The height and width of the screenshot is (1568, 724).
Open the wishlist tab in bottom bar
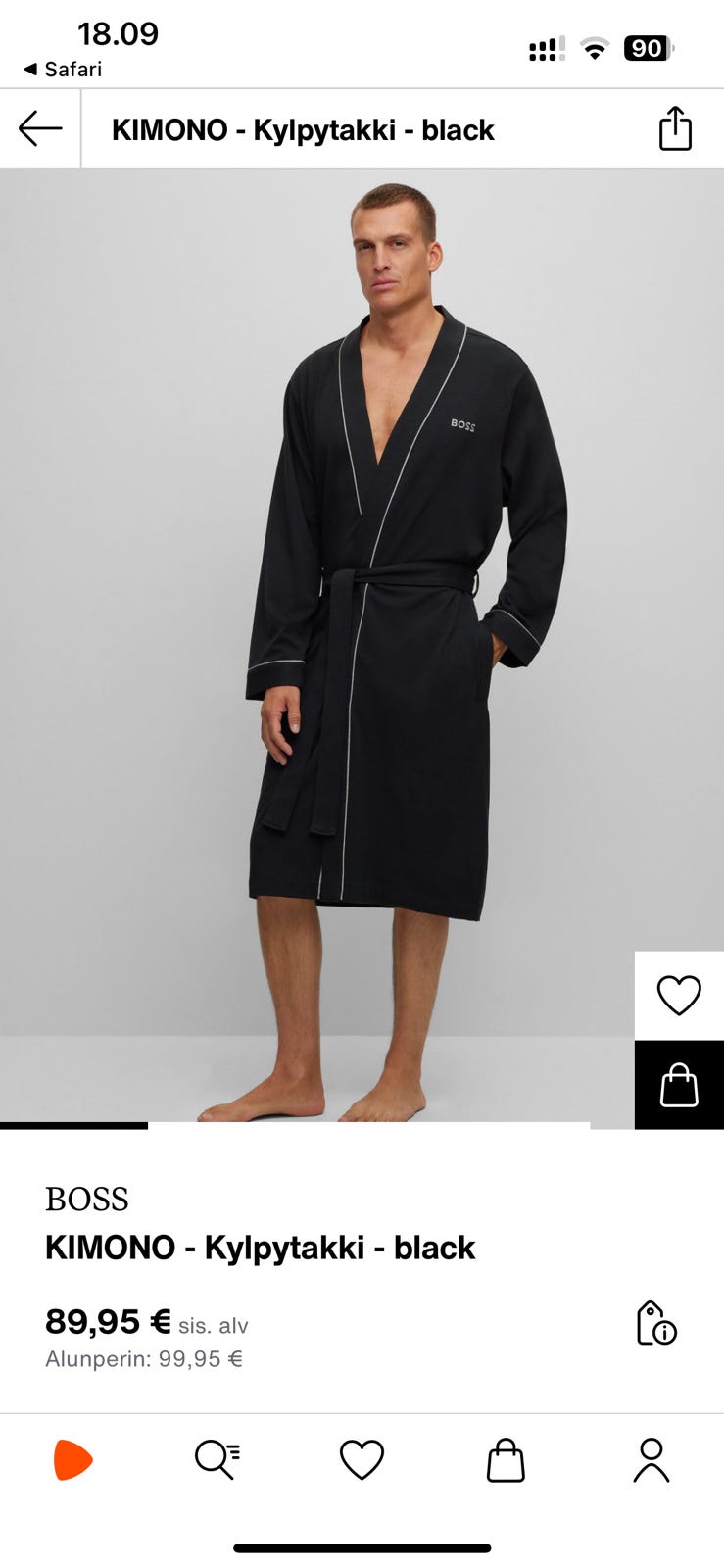(362, 1460)
